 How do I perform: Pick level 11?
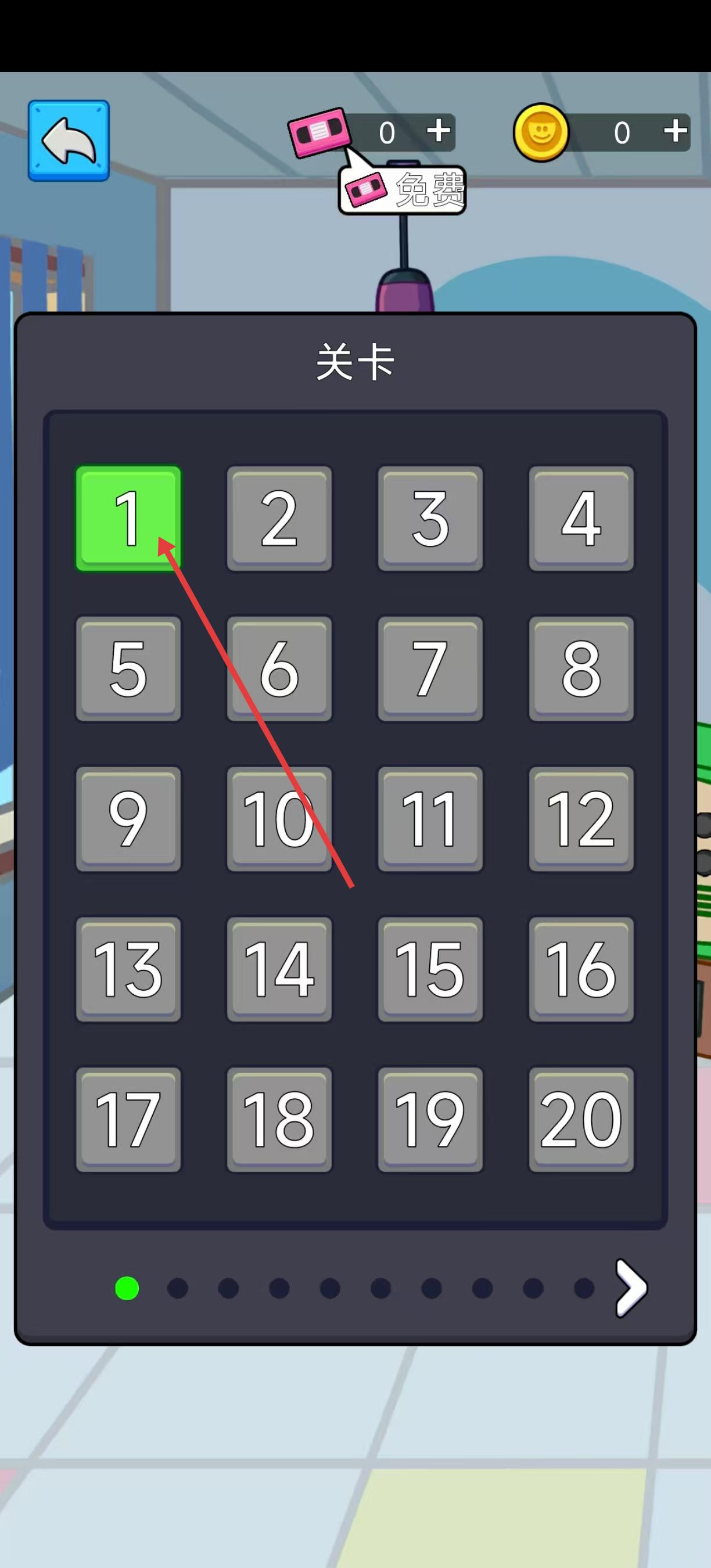pyautogui.click(x=430, y=819)
